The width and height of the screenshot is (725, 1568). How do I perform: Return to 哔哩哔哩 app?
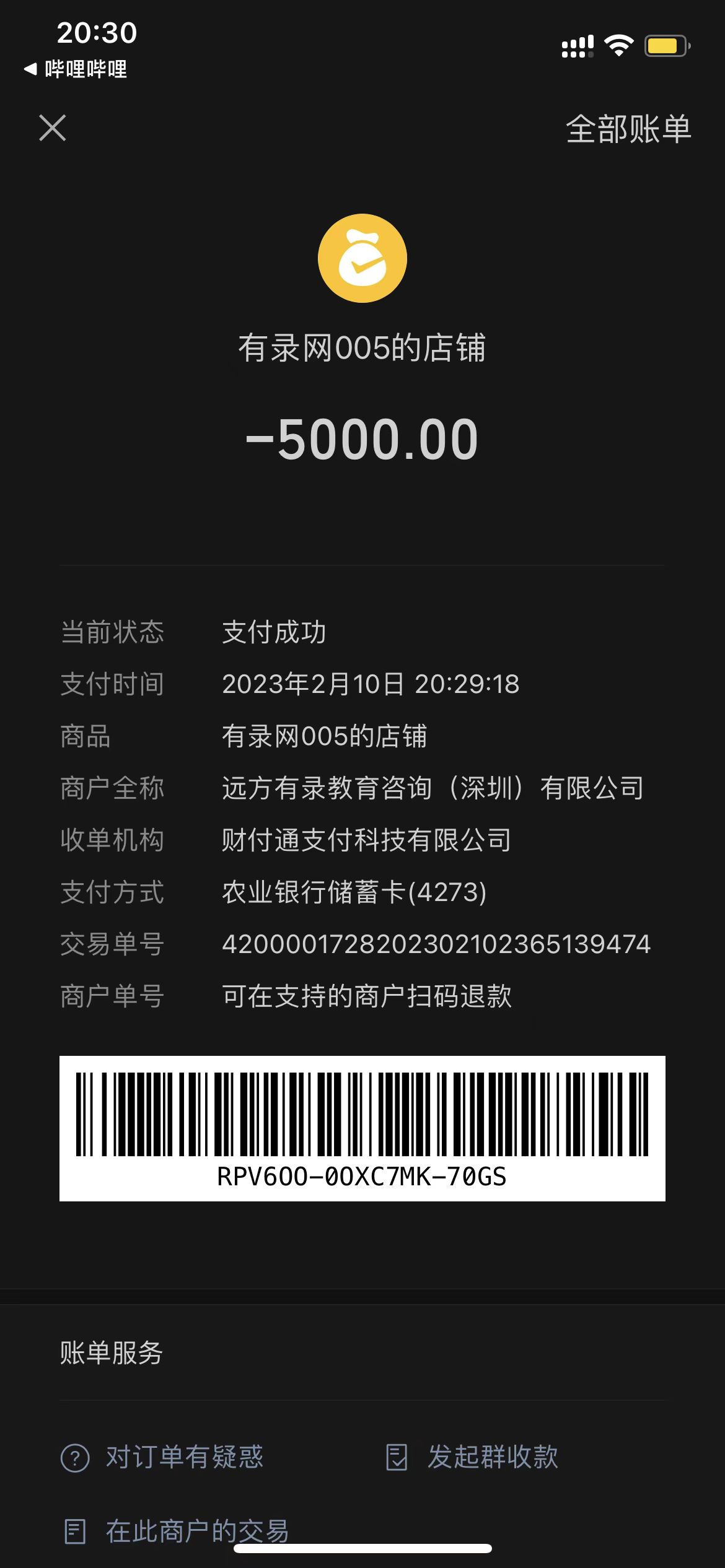click(76, 69)
